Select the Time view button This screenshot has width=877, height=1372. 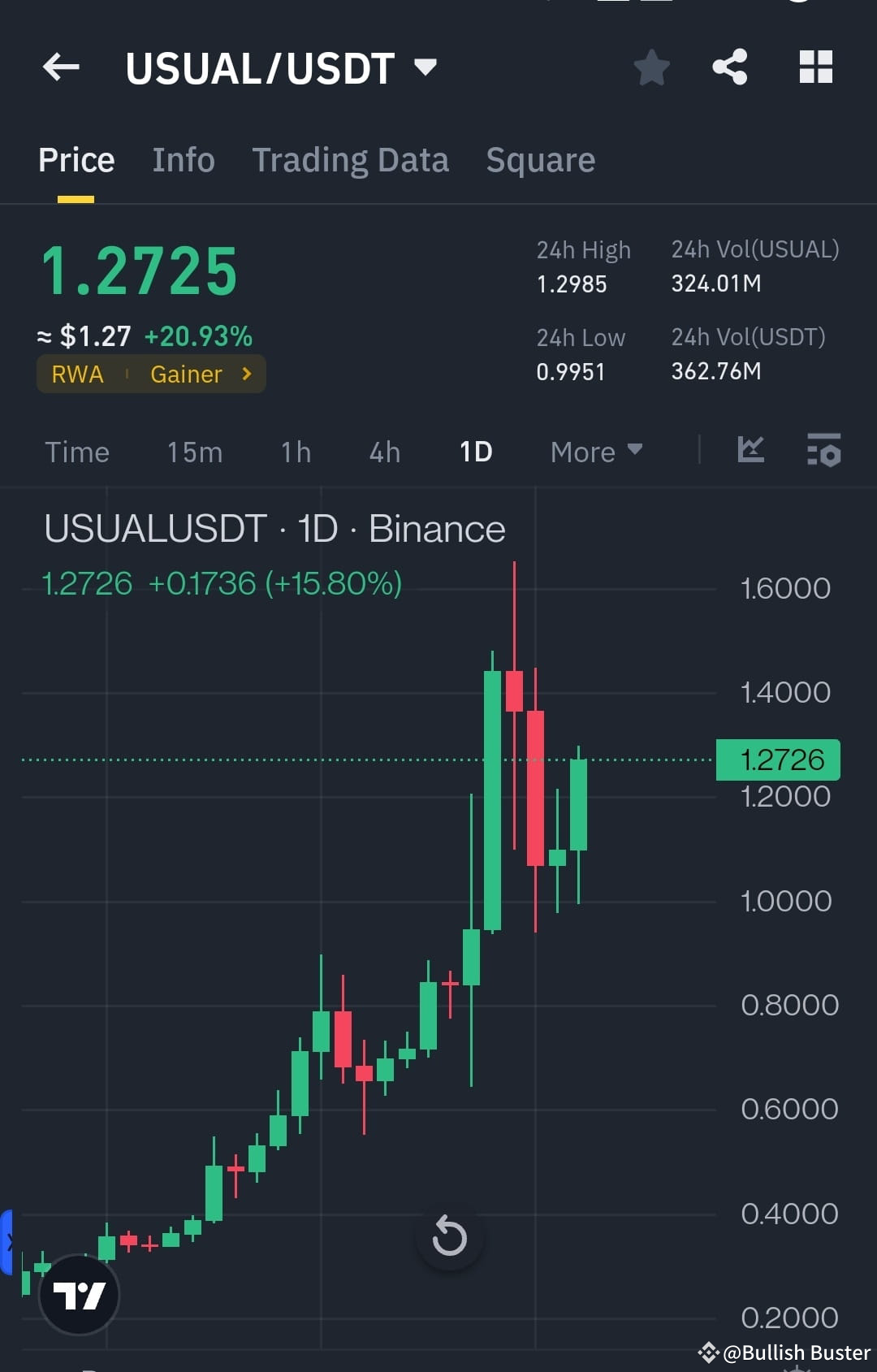click(x=77, y=452)
